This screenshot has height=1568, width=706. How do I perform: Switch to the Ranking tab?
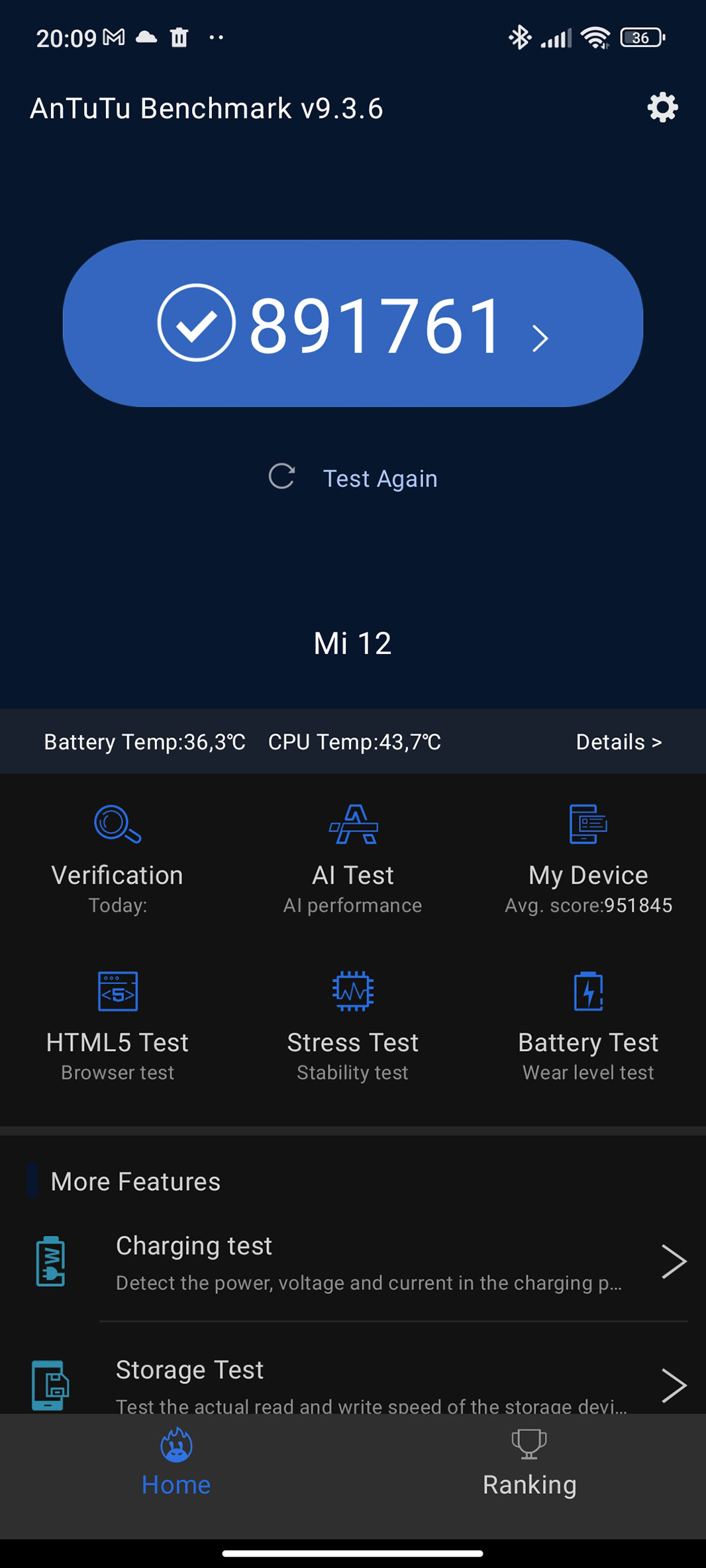529,1463
